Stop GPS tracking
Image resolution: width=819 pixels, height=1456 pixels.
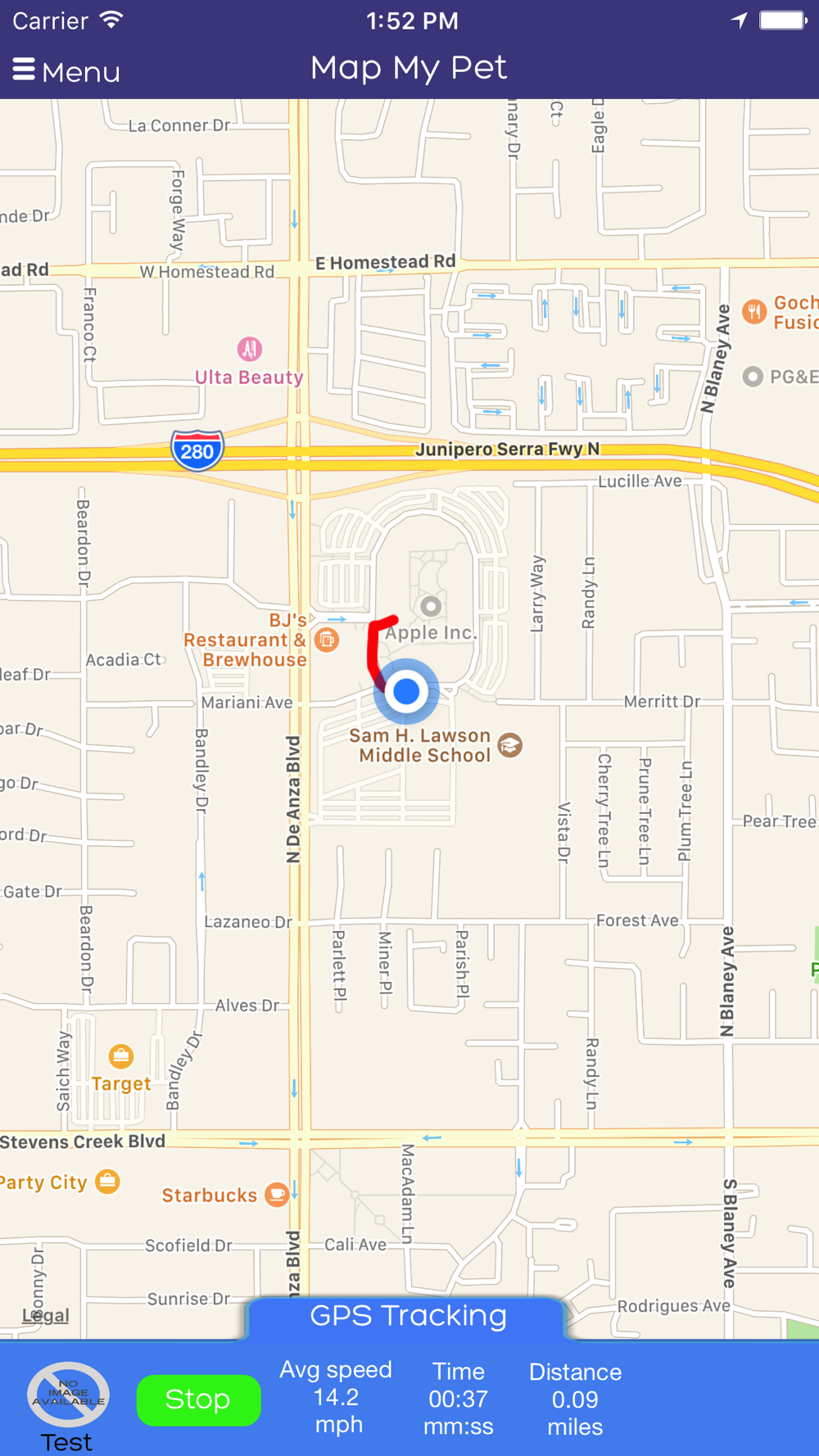pyautogui.click(x=198, y=1399)
